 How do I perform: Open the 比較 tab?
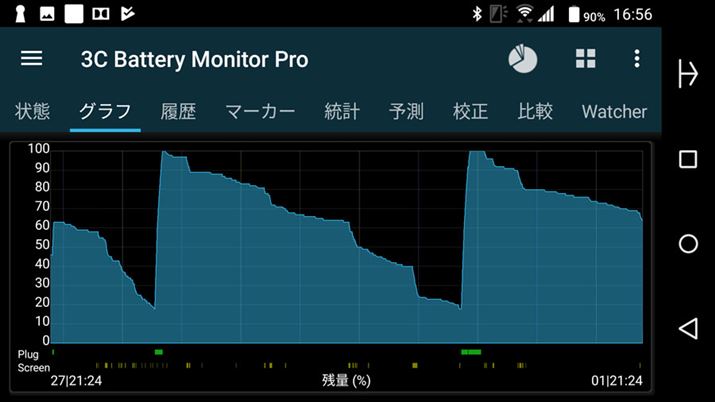point(535,111)
